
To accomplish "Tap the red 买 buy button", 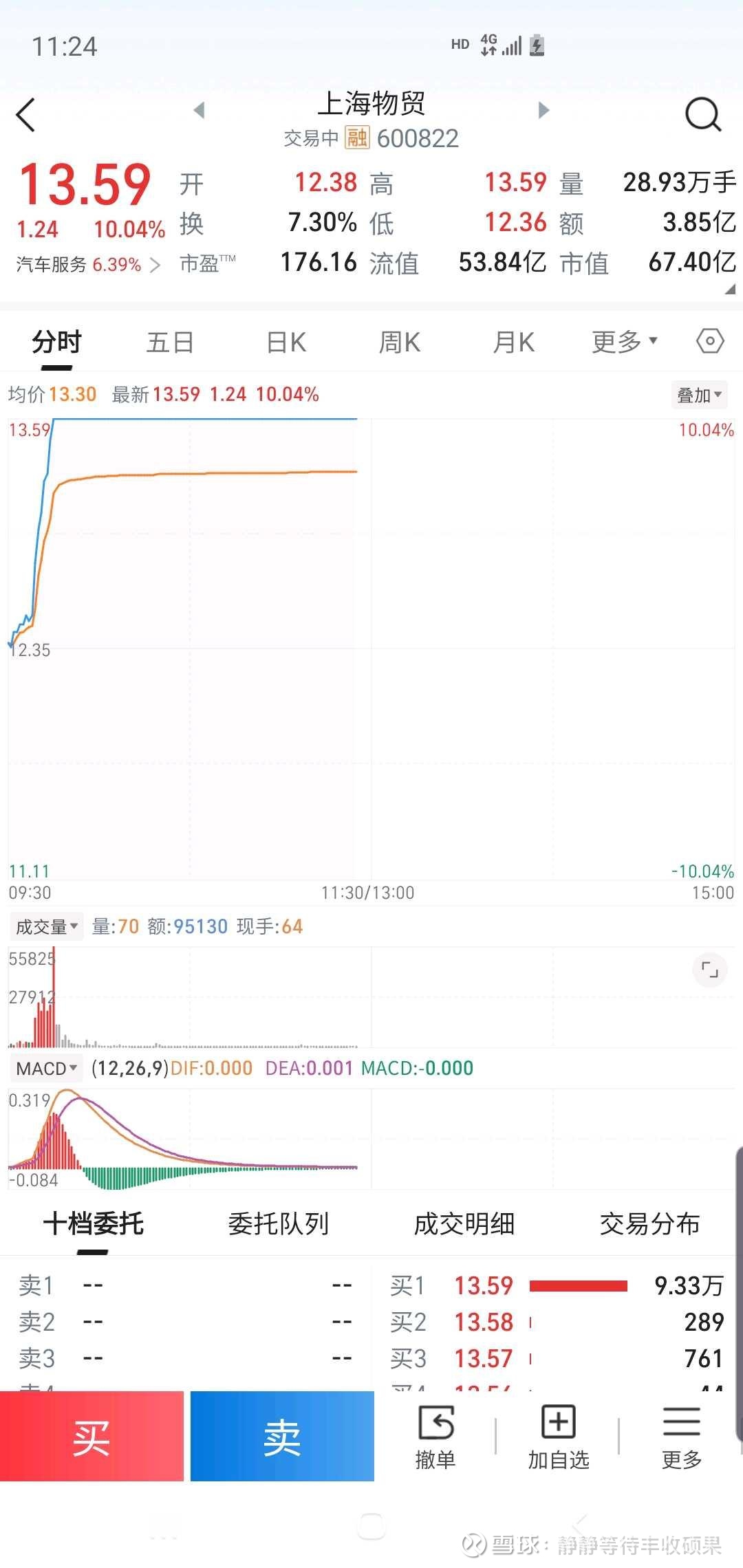I will (x=91, y=1436).
